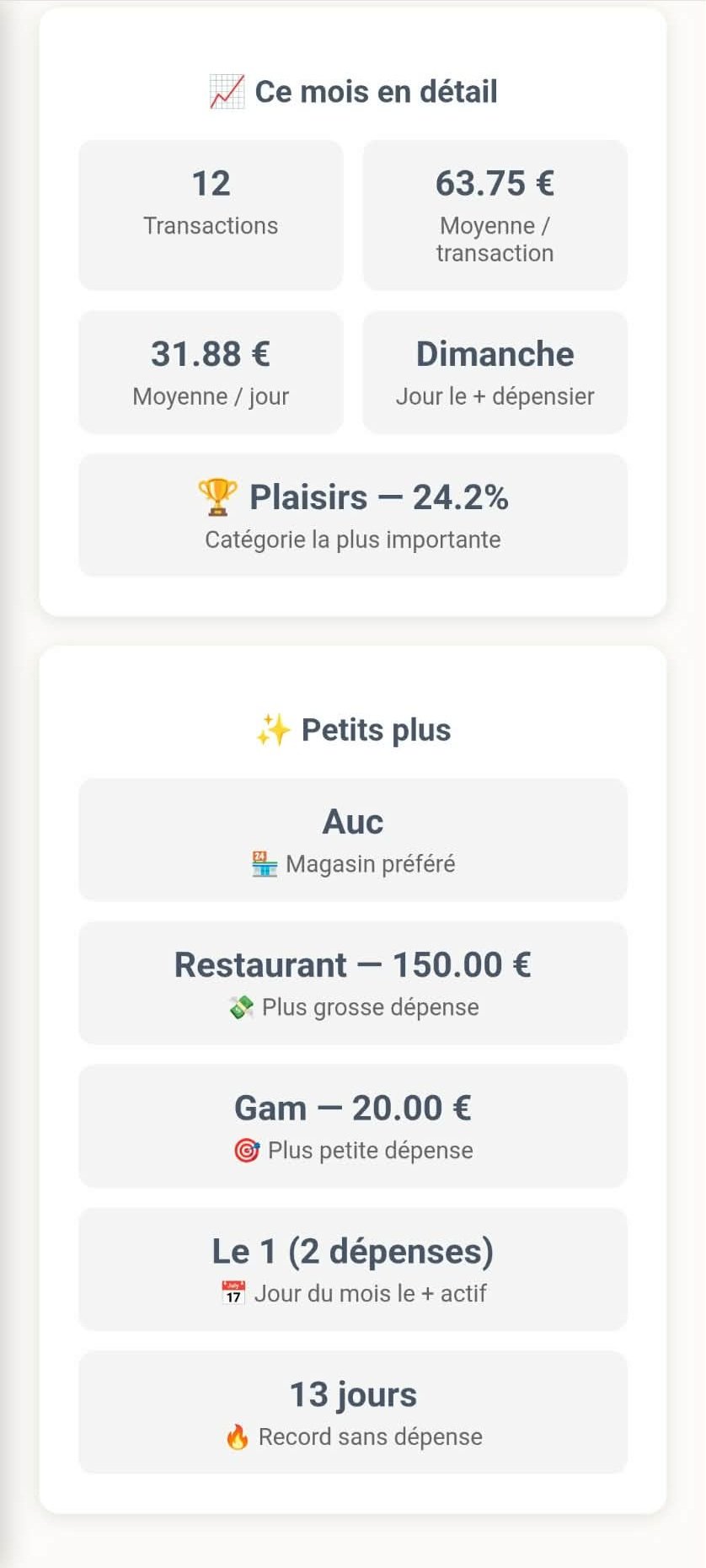
Task: Click the 'Petits plus' section heading
Action: (x=377, y=728)
